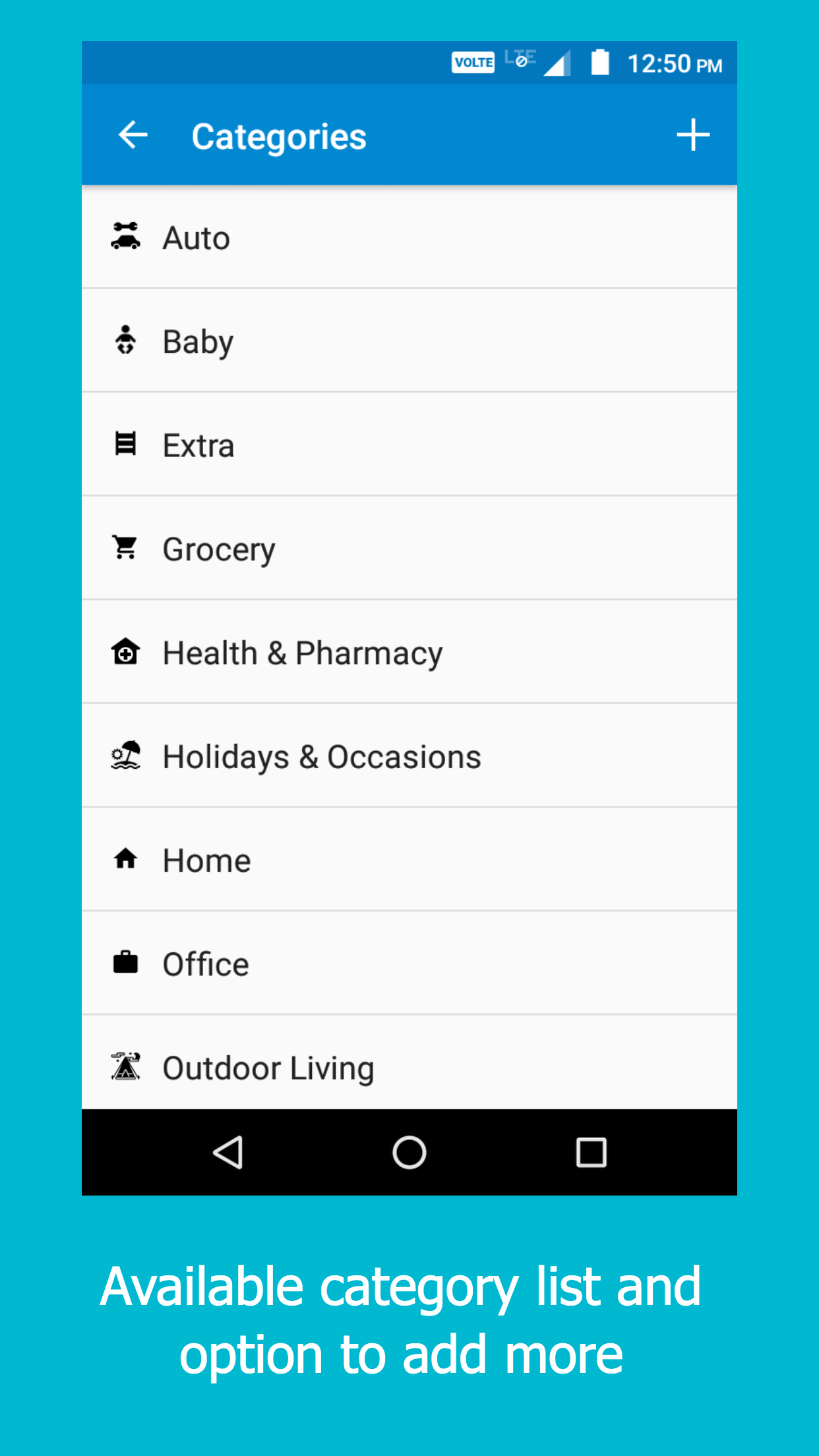The image size is (819, 1456).
Task: Open the Health & Pharmacy category
Action: point(409,652)
